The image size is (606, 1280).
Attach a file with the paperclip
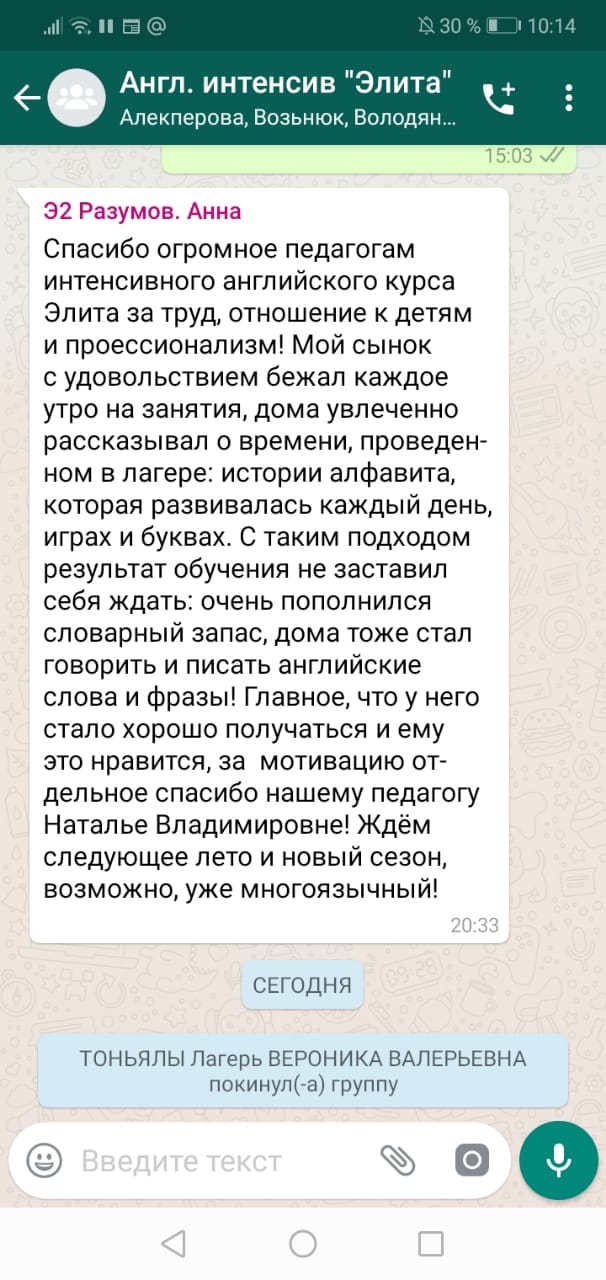[397, 1160]
